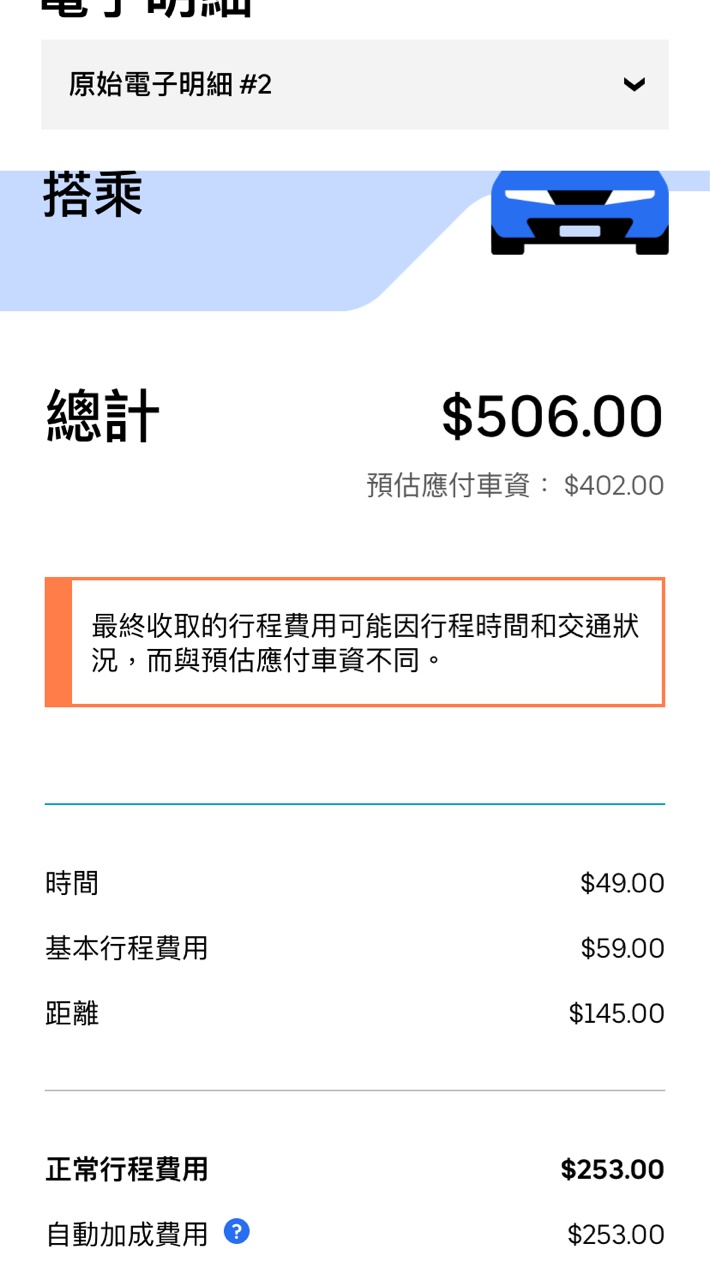Tap the help icon beside 自動加成費用
Screen dimensions: 710x1280
tap(236, 1231)
